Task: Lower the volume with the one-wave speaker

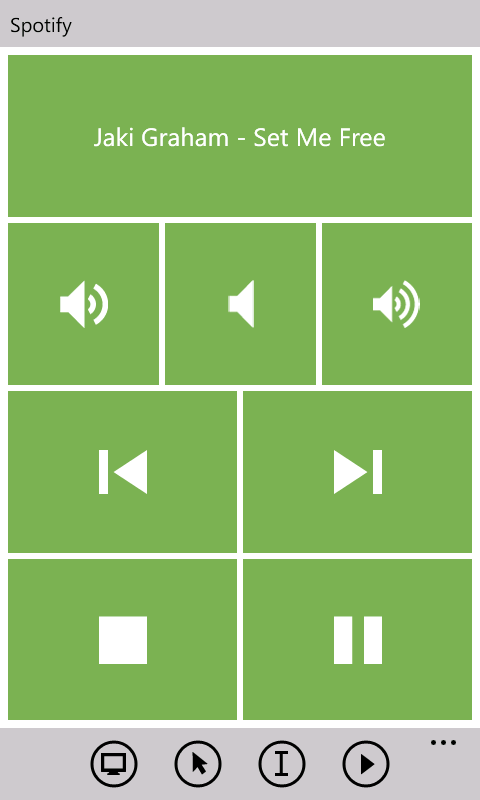Action: point(83,304)
